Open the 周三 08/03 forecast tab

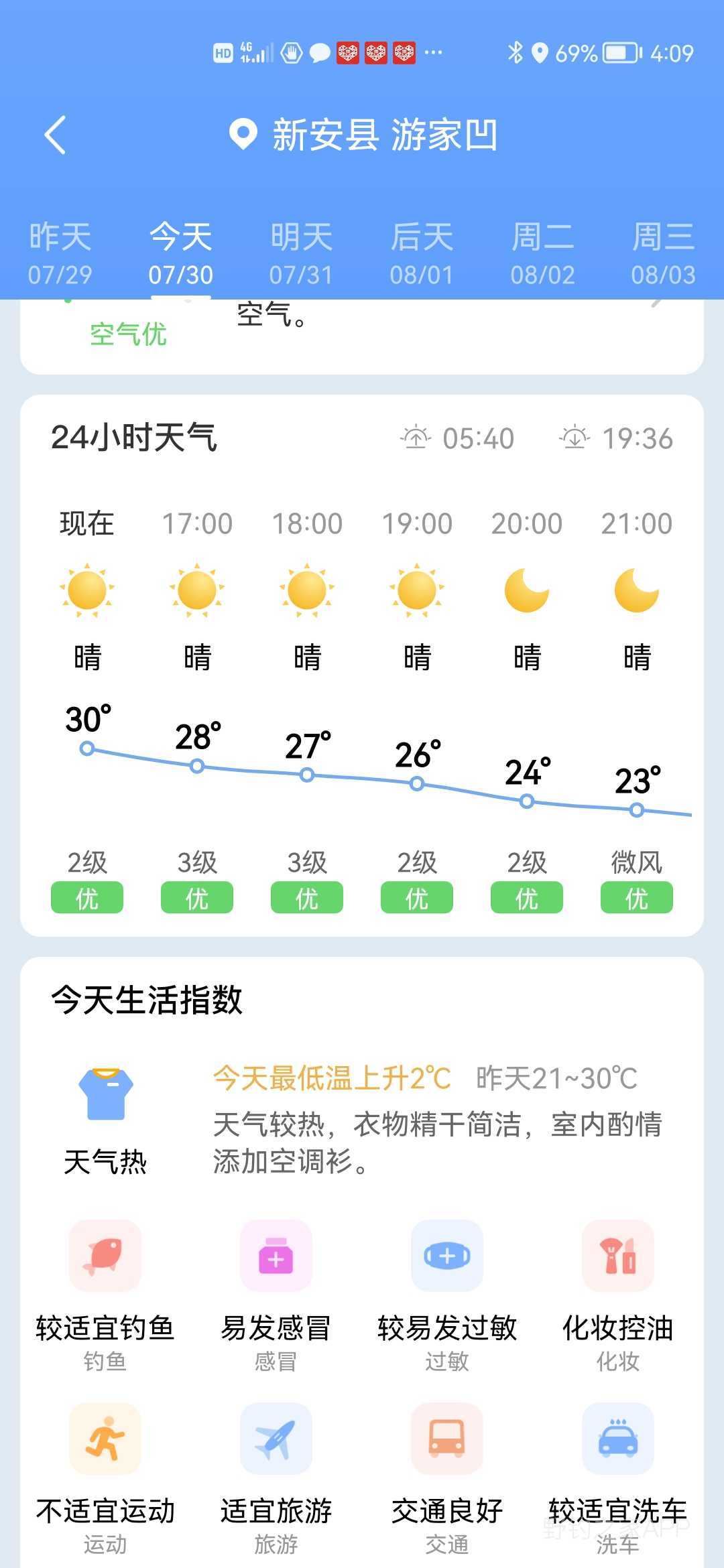click(x=664, y=254)
